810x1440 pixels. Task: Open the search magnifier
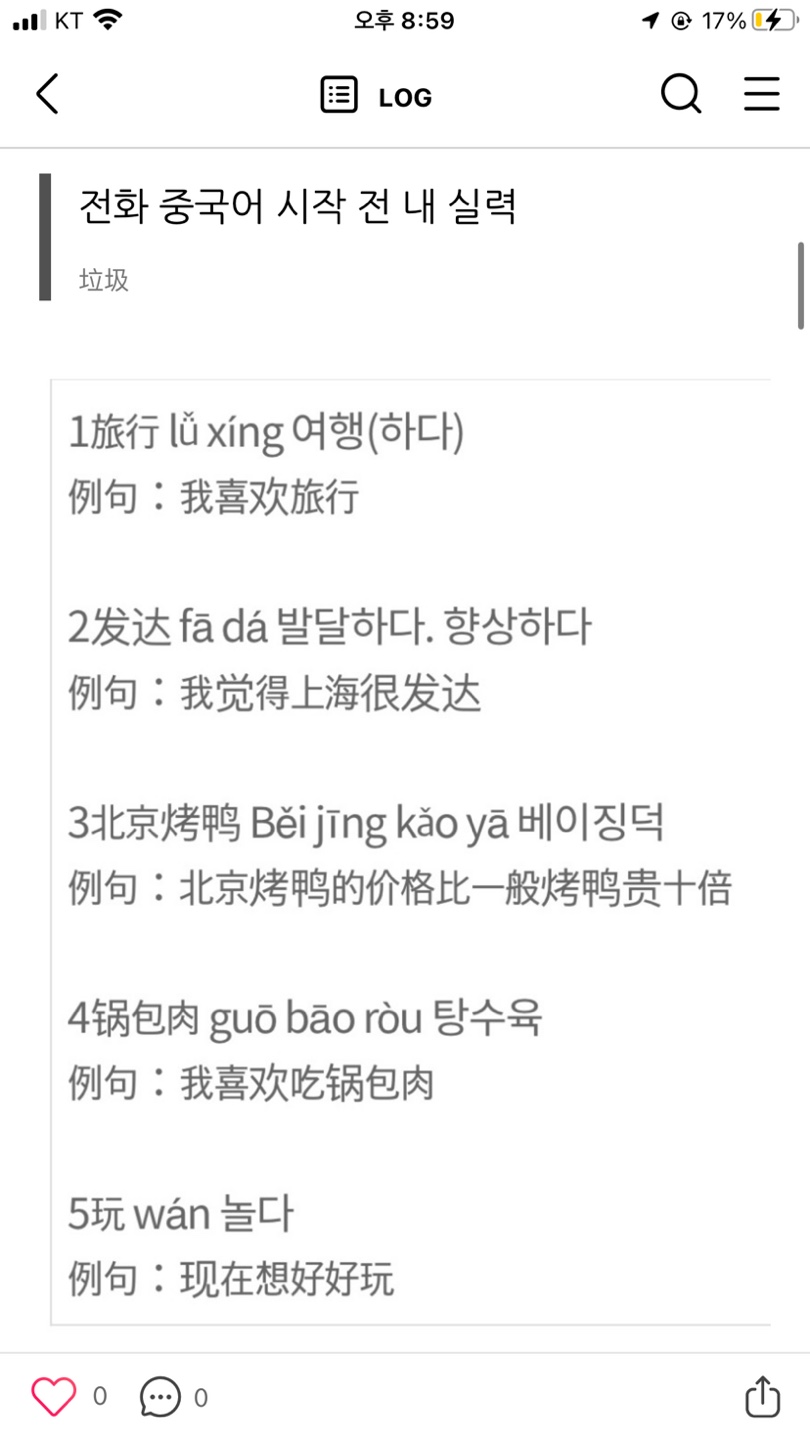click(681, 95)
